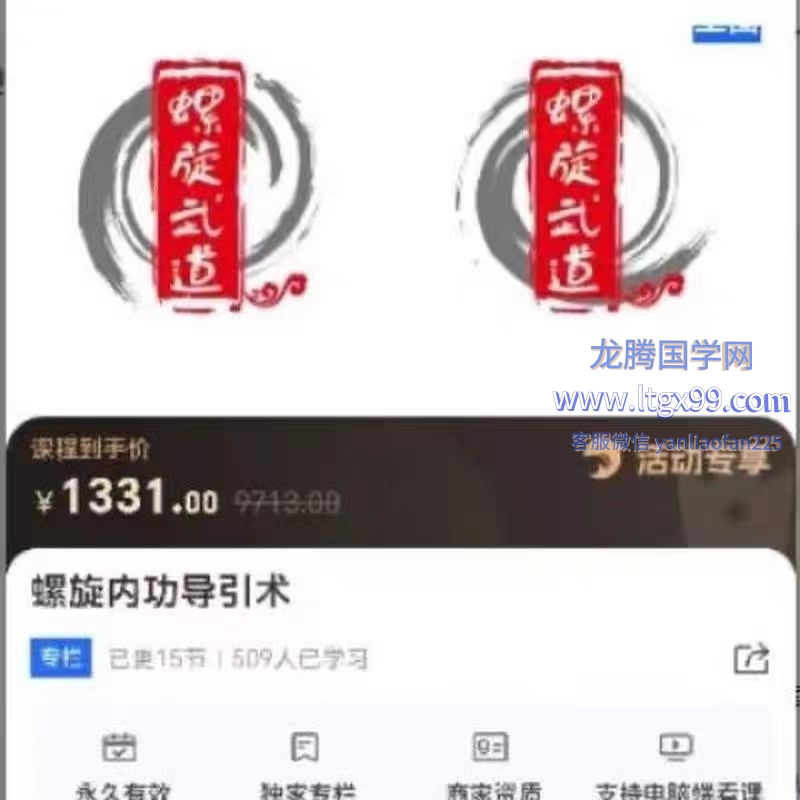Share the 螺旋内功导引术 course

coord(751,658)
